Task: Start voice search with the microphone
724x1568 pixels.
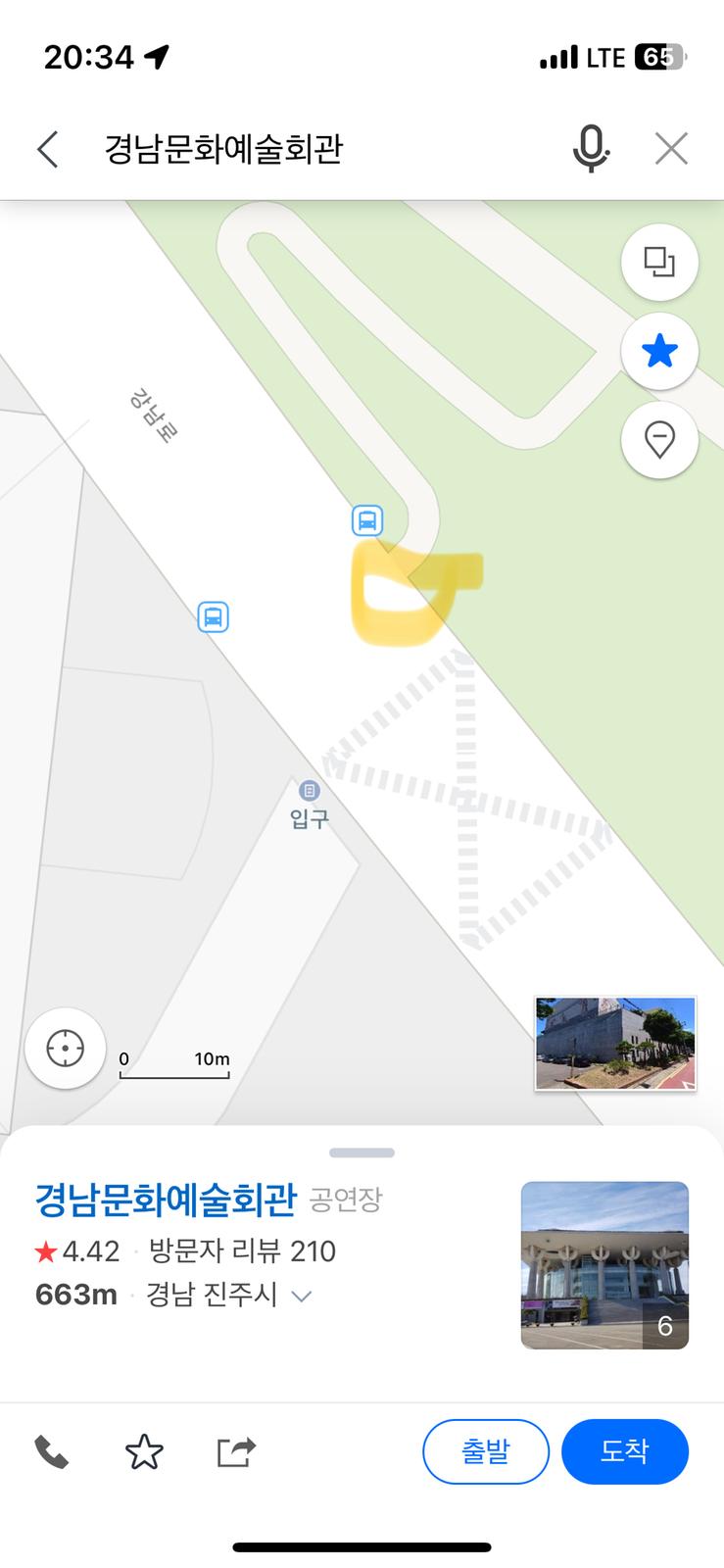Action: coord(590,150)
